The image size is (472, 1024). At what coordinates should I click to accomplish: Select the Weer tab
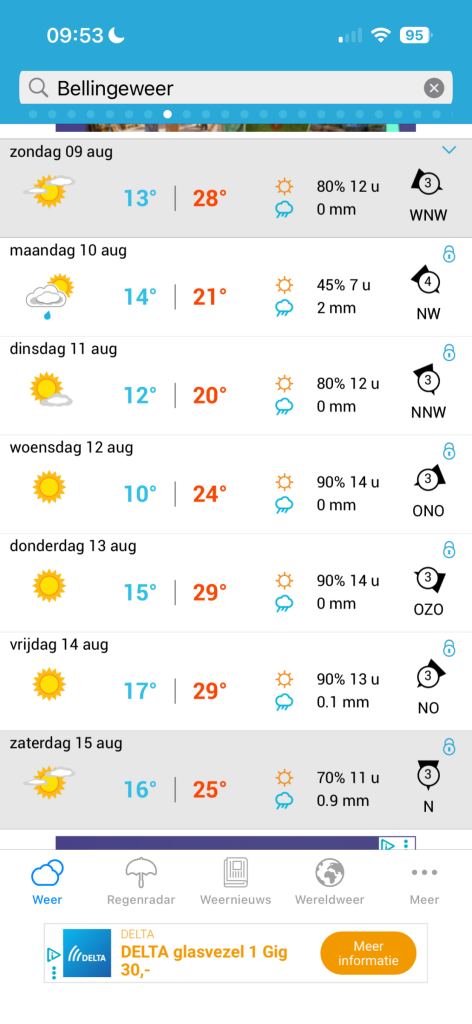click(47, 882)
